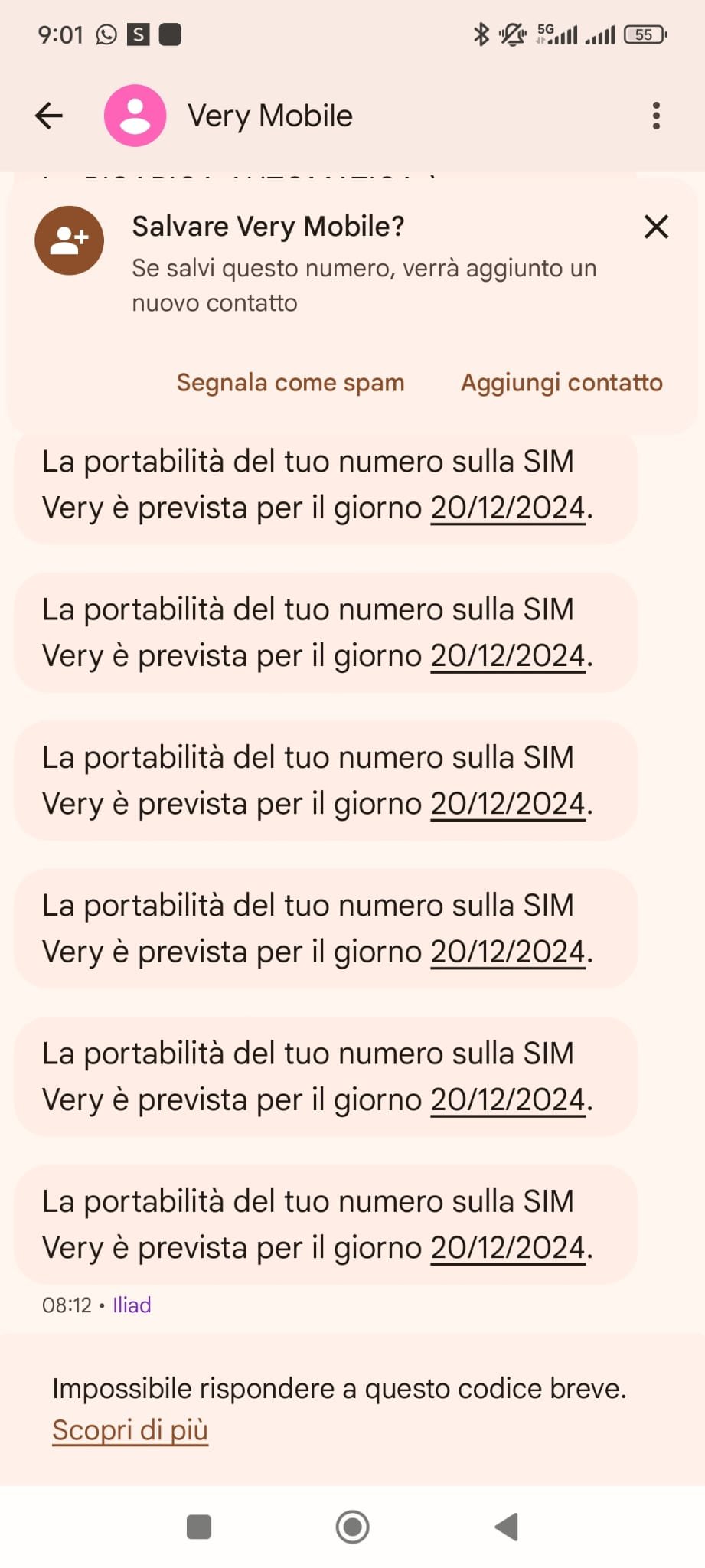705x1568 pixels.
Task: Open the Scopri di più link
Action: (130, 1429)
